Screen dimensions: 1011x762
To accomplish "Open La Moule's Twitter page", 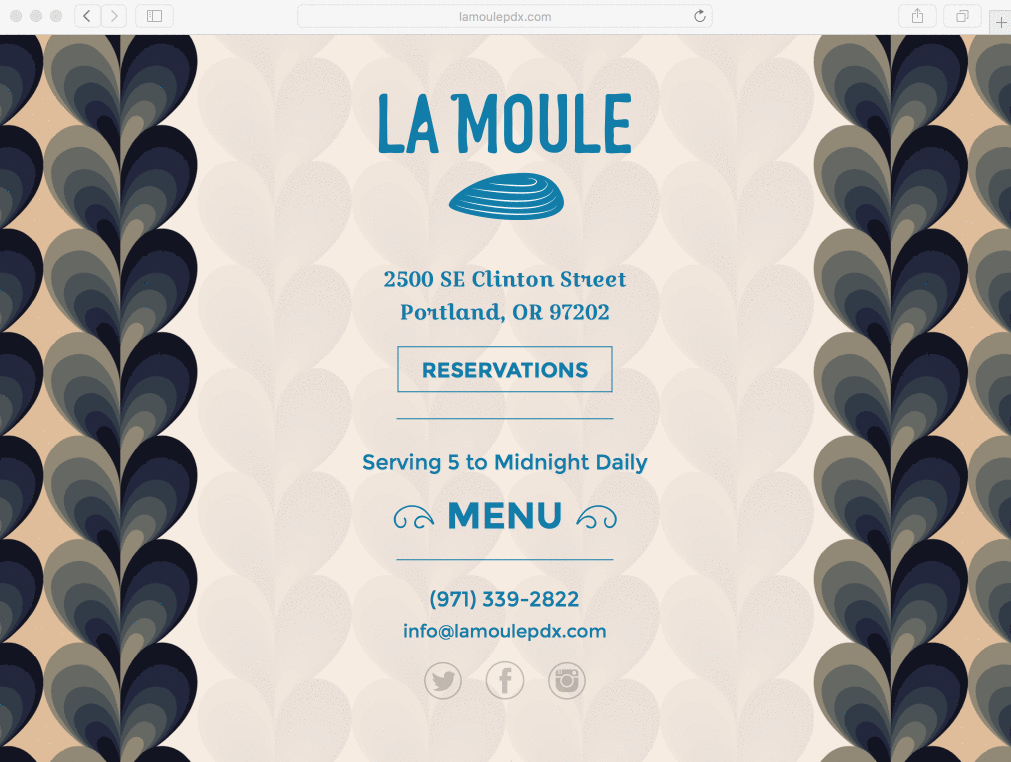I will 442,681.
